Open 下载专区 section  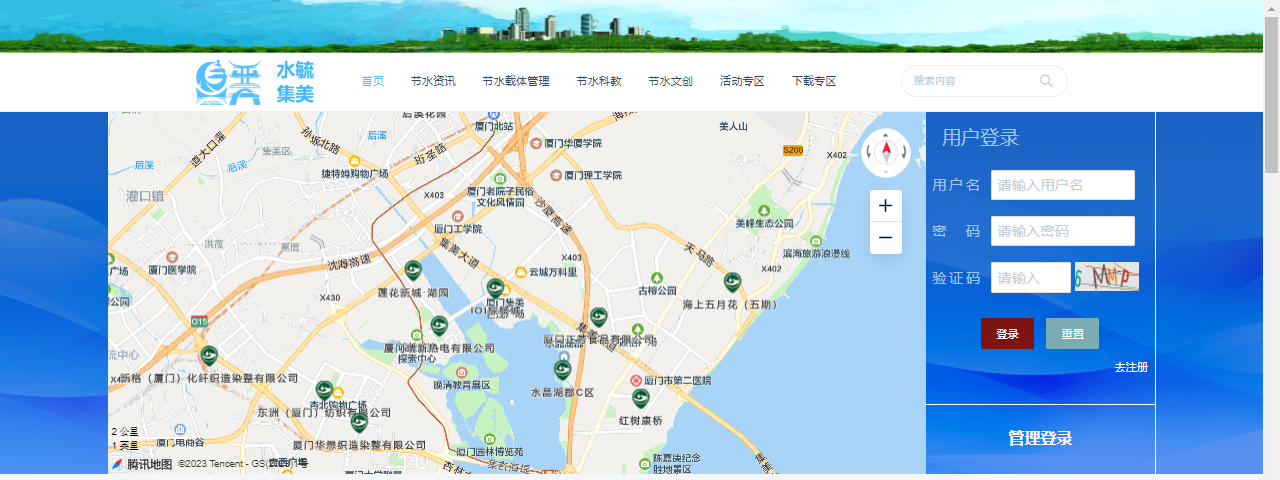pyautogui.click(x=813, y=81)
